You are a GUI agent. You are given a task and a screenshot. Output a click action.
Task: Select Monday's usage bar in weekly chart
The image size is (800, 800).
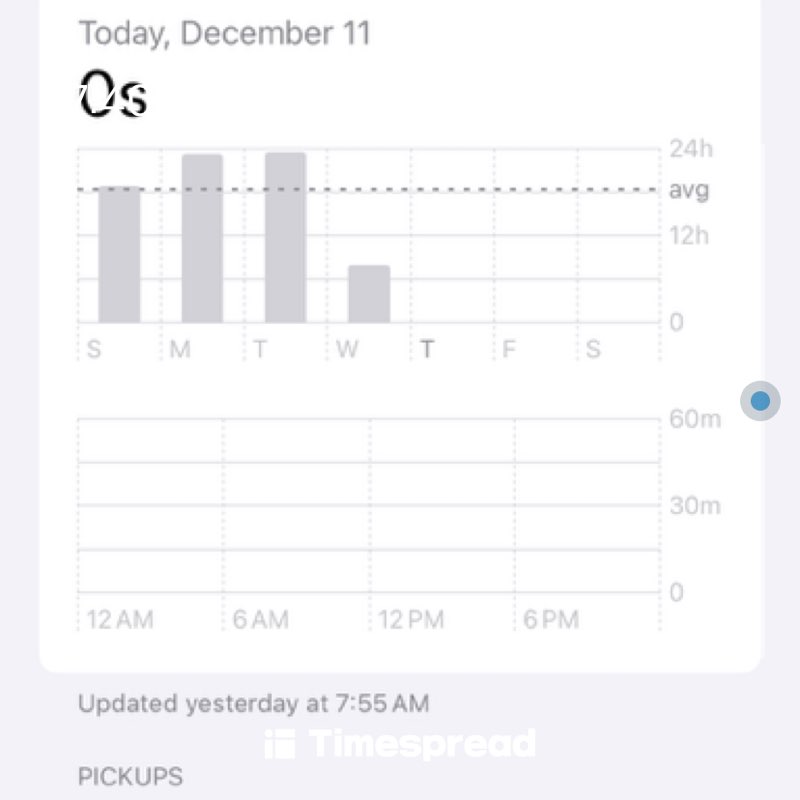(x=202, y=239)
